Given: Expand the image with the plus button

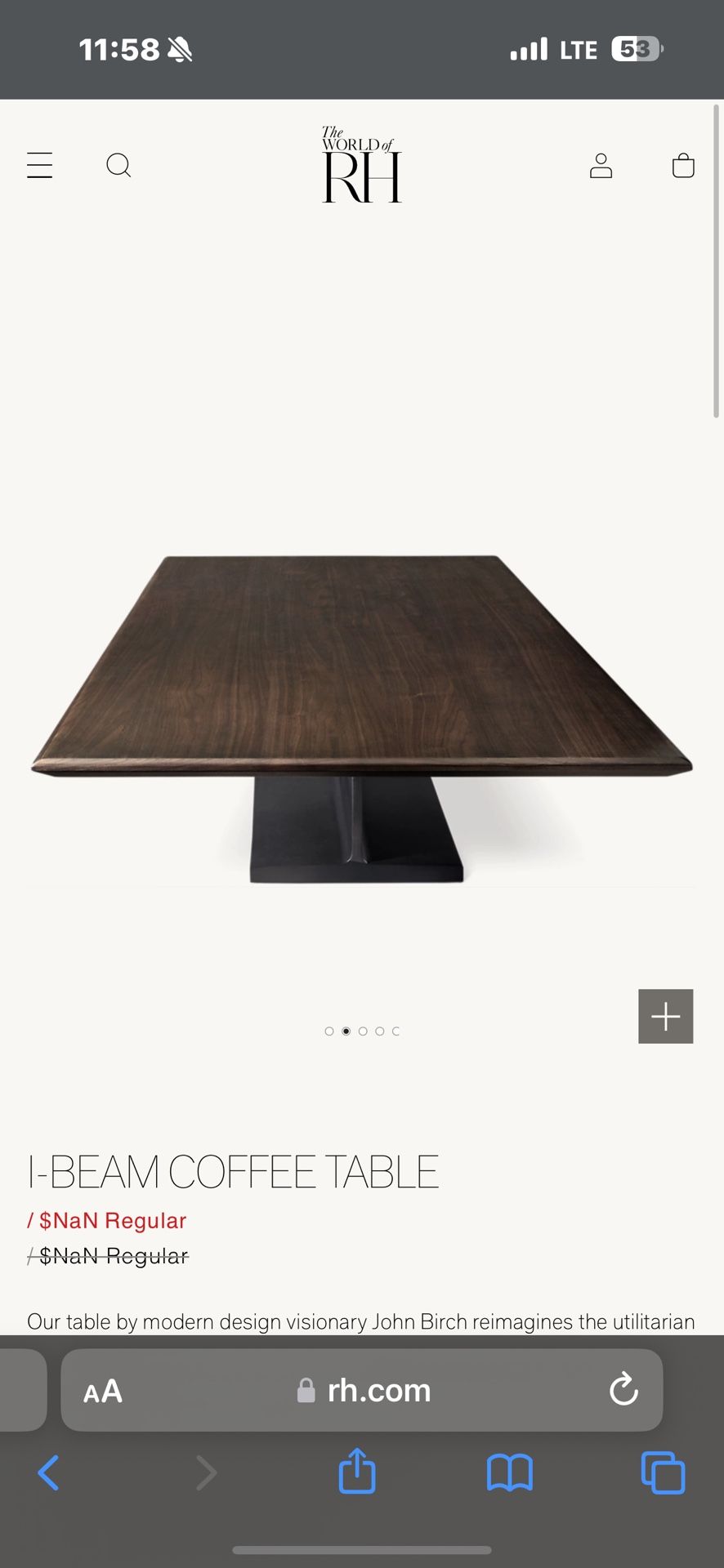Looking at the screenshot, I should coord(665,1016).
